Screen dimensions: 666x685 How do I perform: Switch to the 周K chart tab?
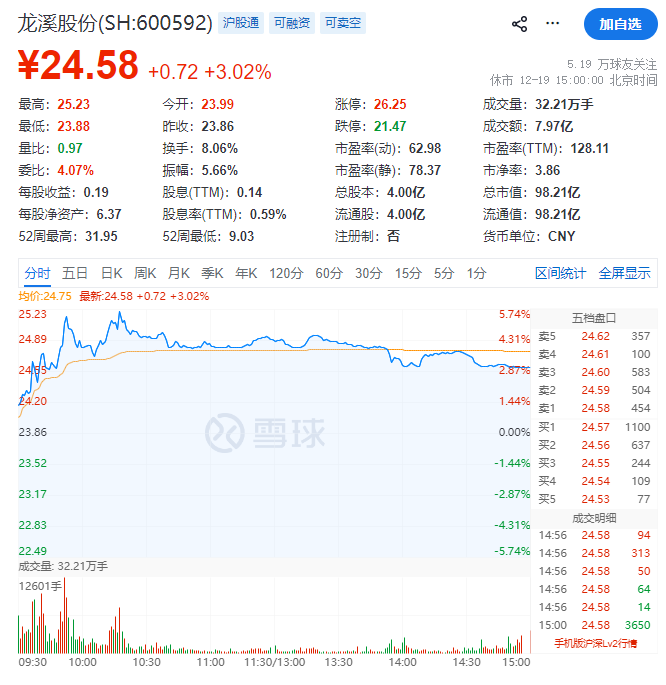(x=146, y=272)
